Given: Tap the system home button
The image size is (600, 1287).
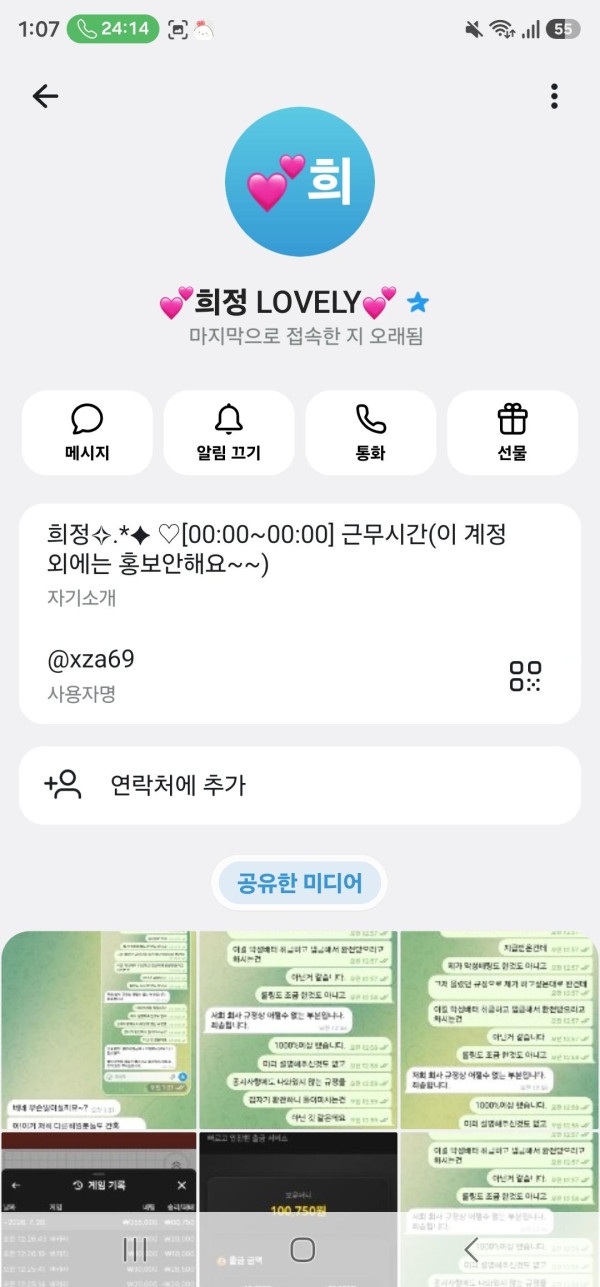Looking at the screenshot, I should click(302, 1249).
